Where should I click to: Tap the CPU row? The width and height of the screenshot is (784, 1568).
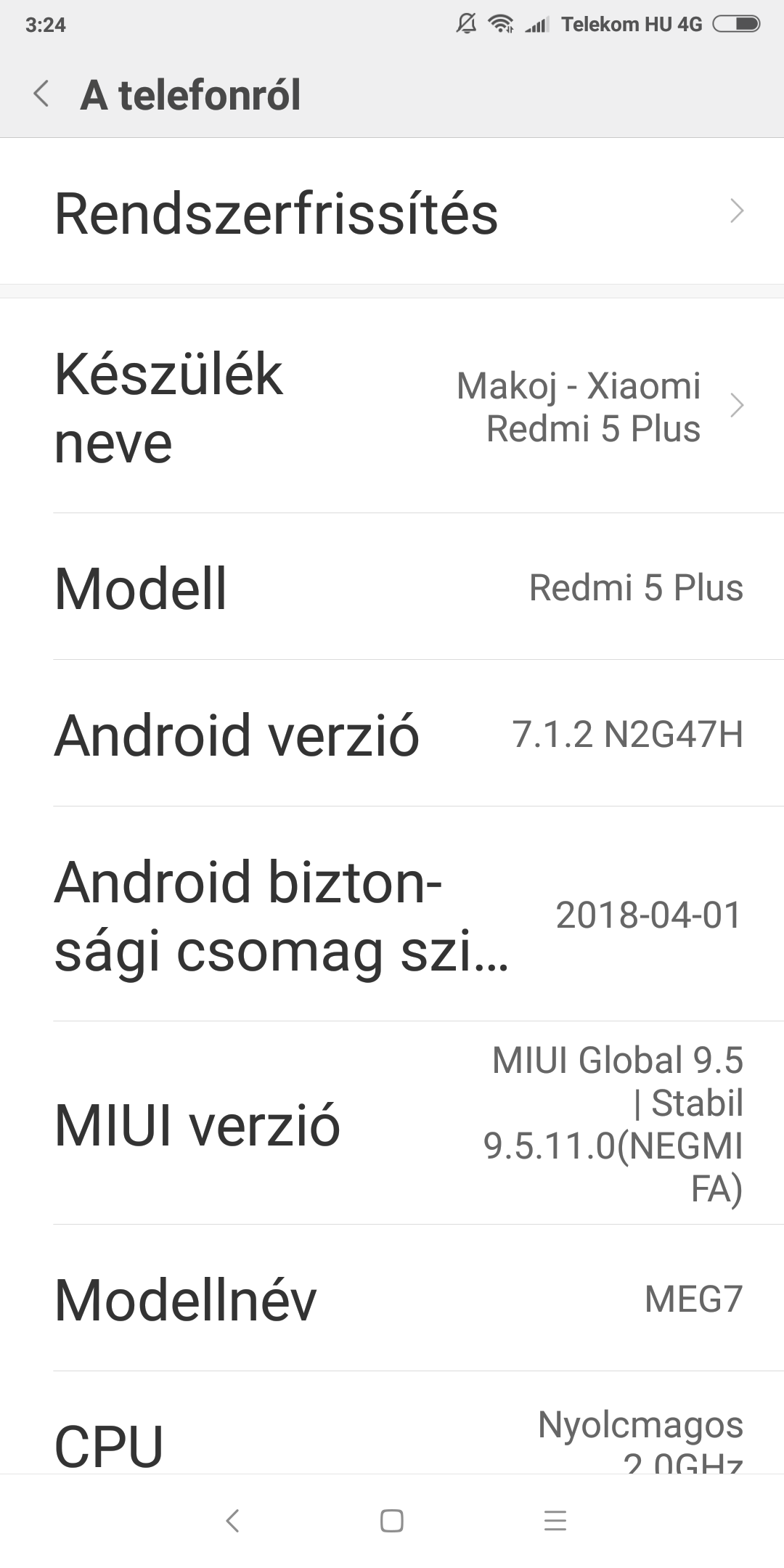pos(392,1424)
